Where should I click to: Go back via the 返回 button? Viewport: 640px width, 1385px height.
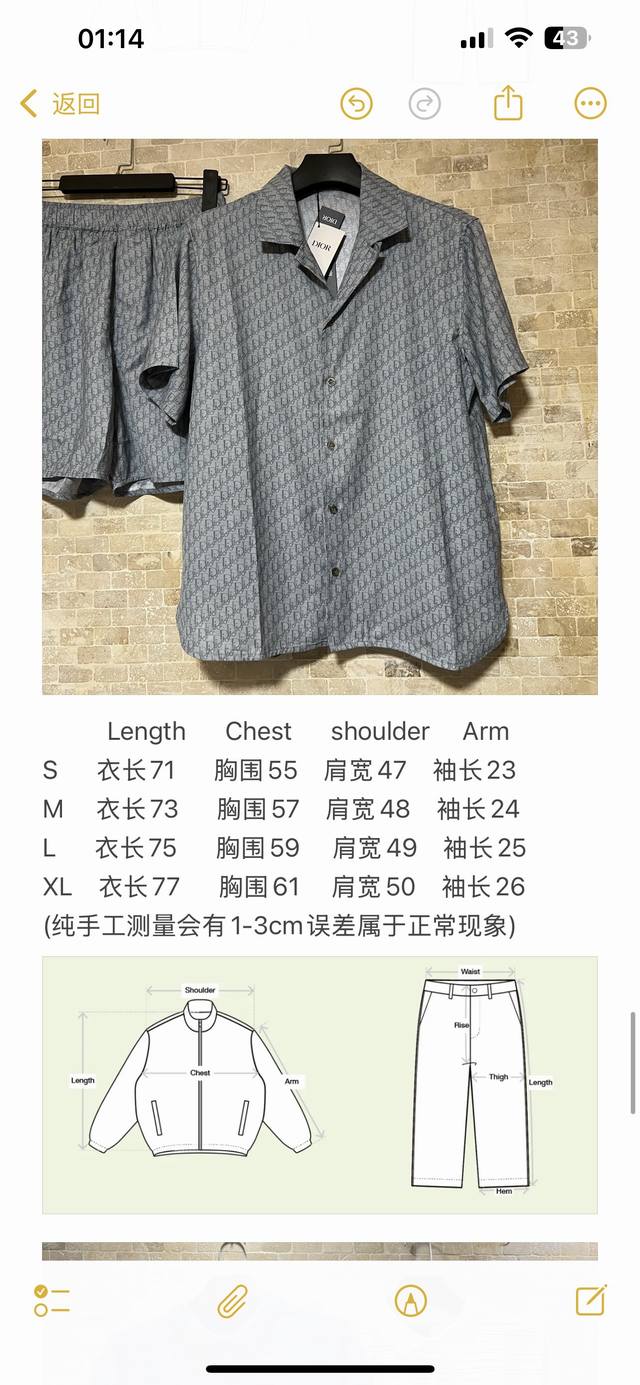pyautogui.click(x=60, y=103)
